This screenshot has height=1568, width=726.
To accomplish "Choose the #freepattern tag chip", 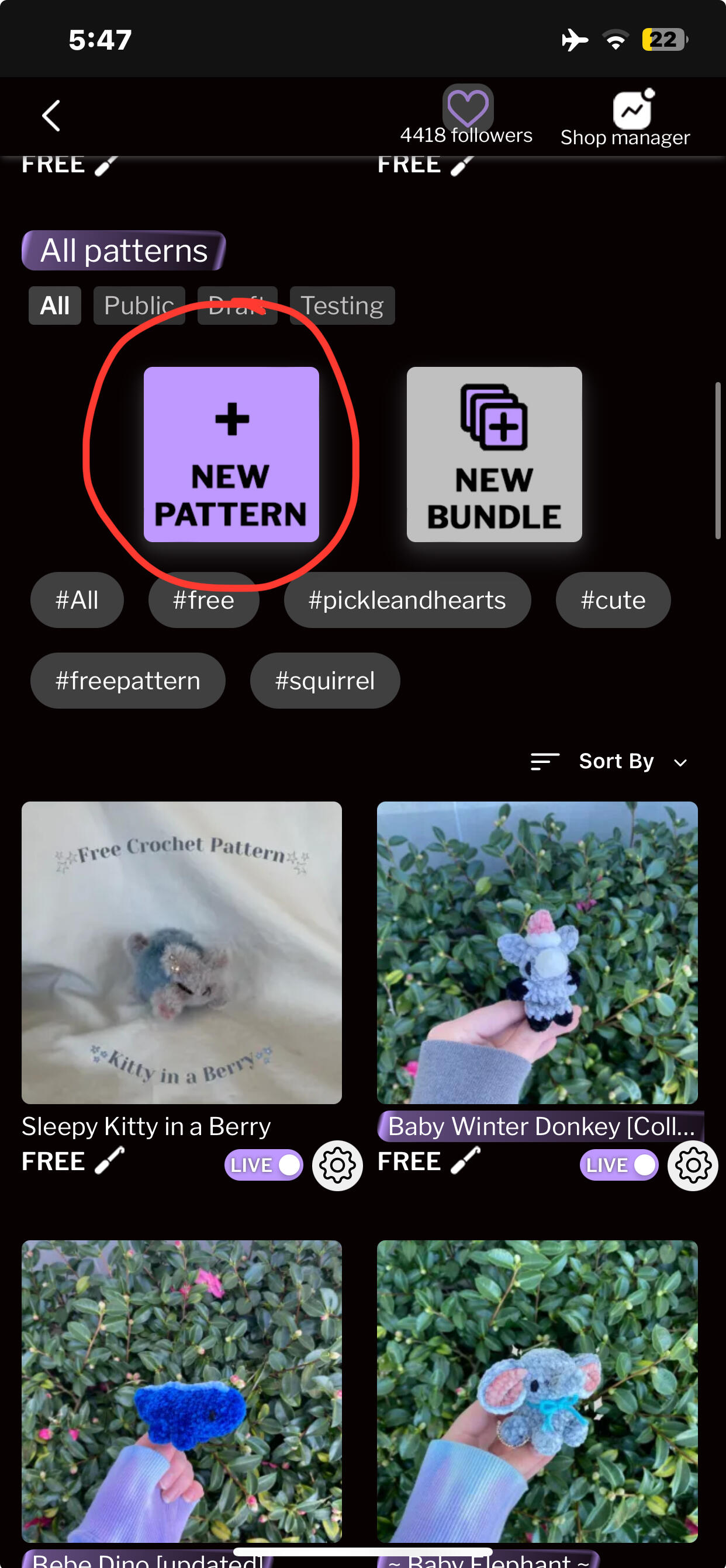I will click(x=128, y=680).
